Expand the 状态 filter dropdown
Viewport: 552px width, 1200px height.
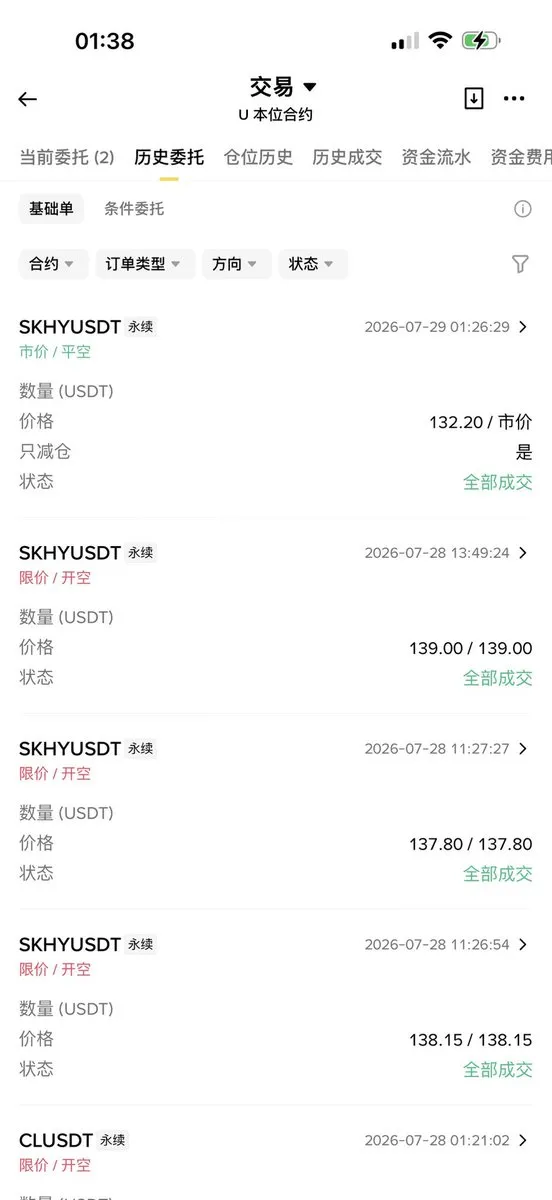[x=313, y=264]
